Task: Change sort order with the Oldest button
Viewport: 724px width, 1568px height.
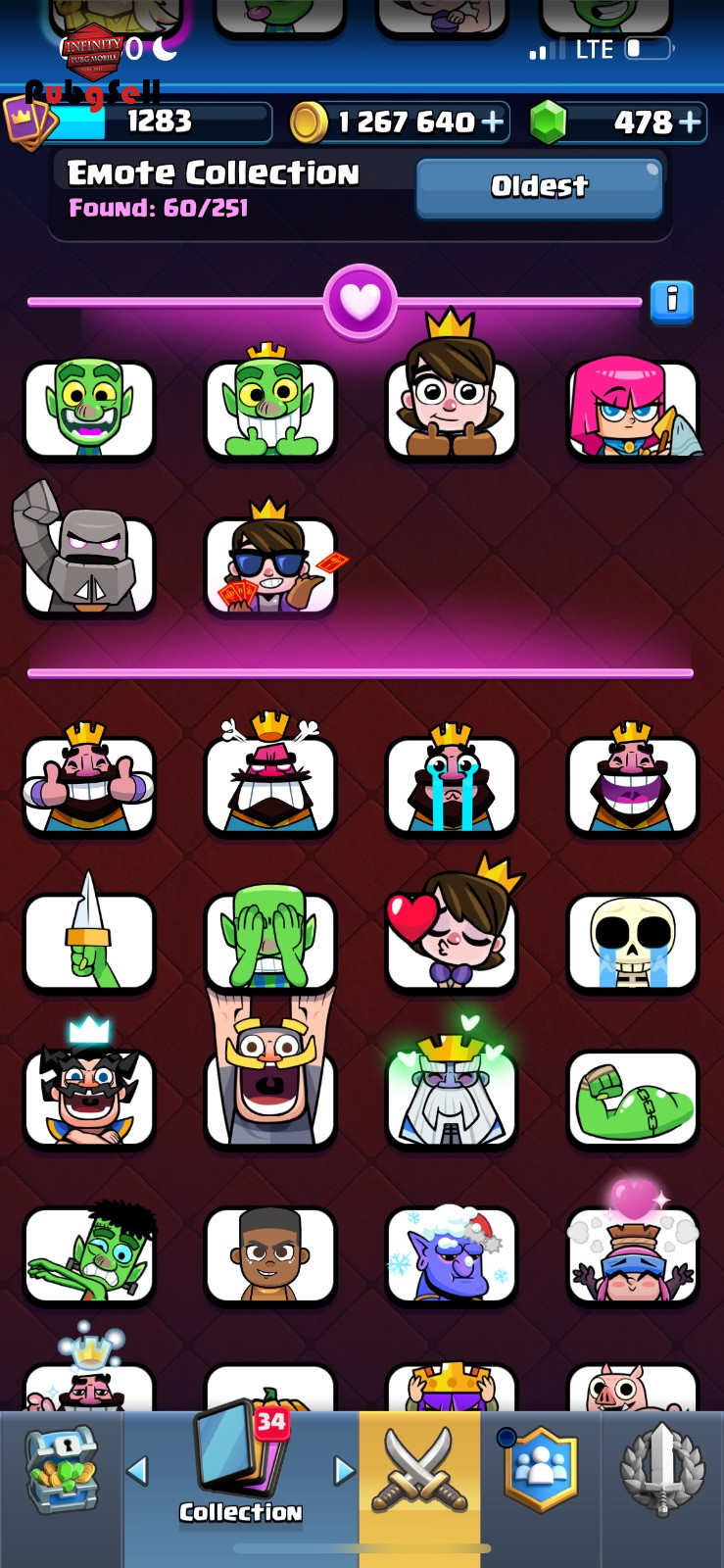Action: click(x=539, y=186)
